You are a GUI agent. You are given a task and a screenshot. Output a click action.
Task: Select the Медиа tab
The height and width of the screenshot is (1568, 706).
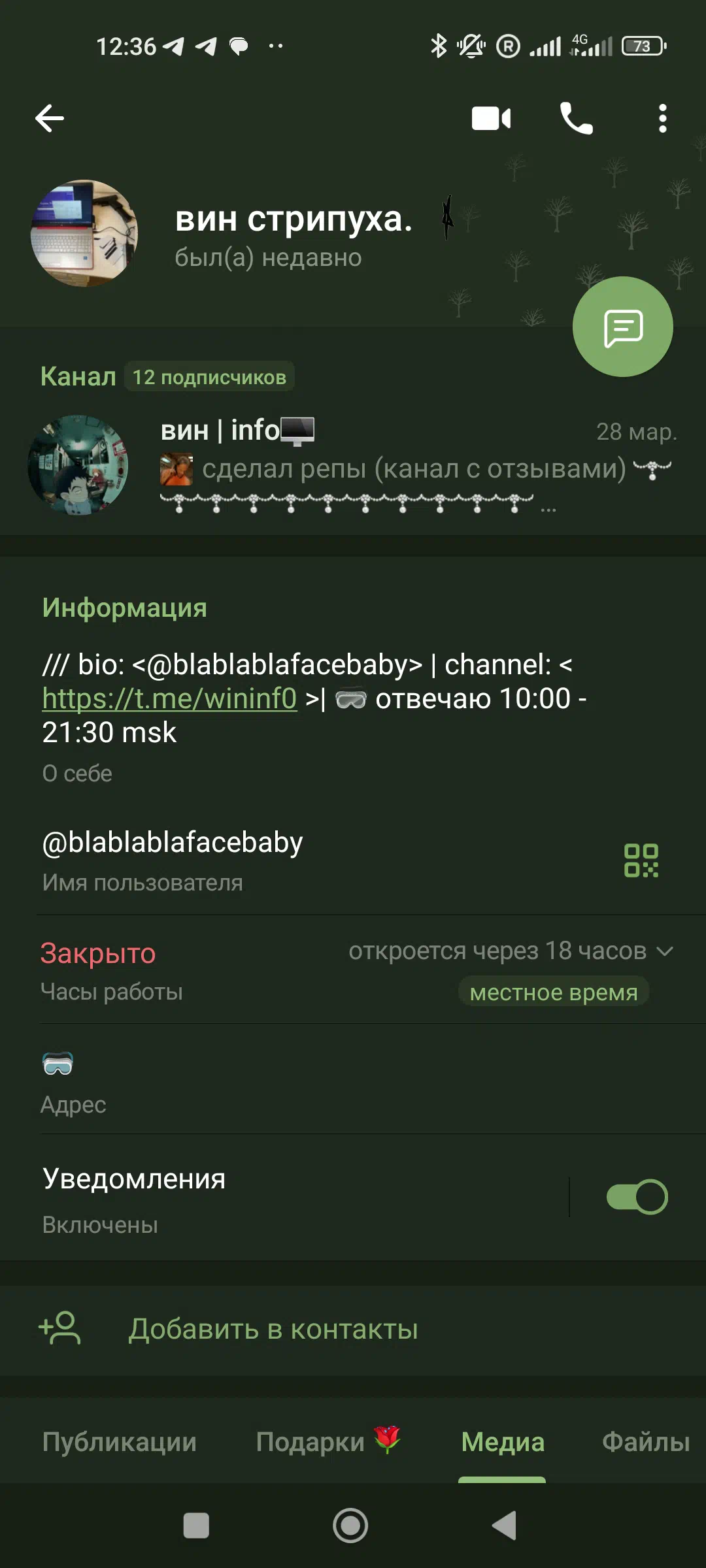[503, 1442]
